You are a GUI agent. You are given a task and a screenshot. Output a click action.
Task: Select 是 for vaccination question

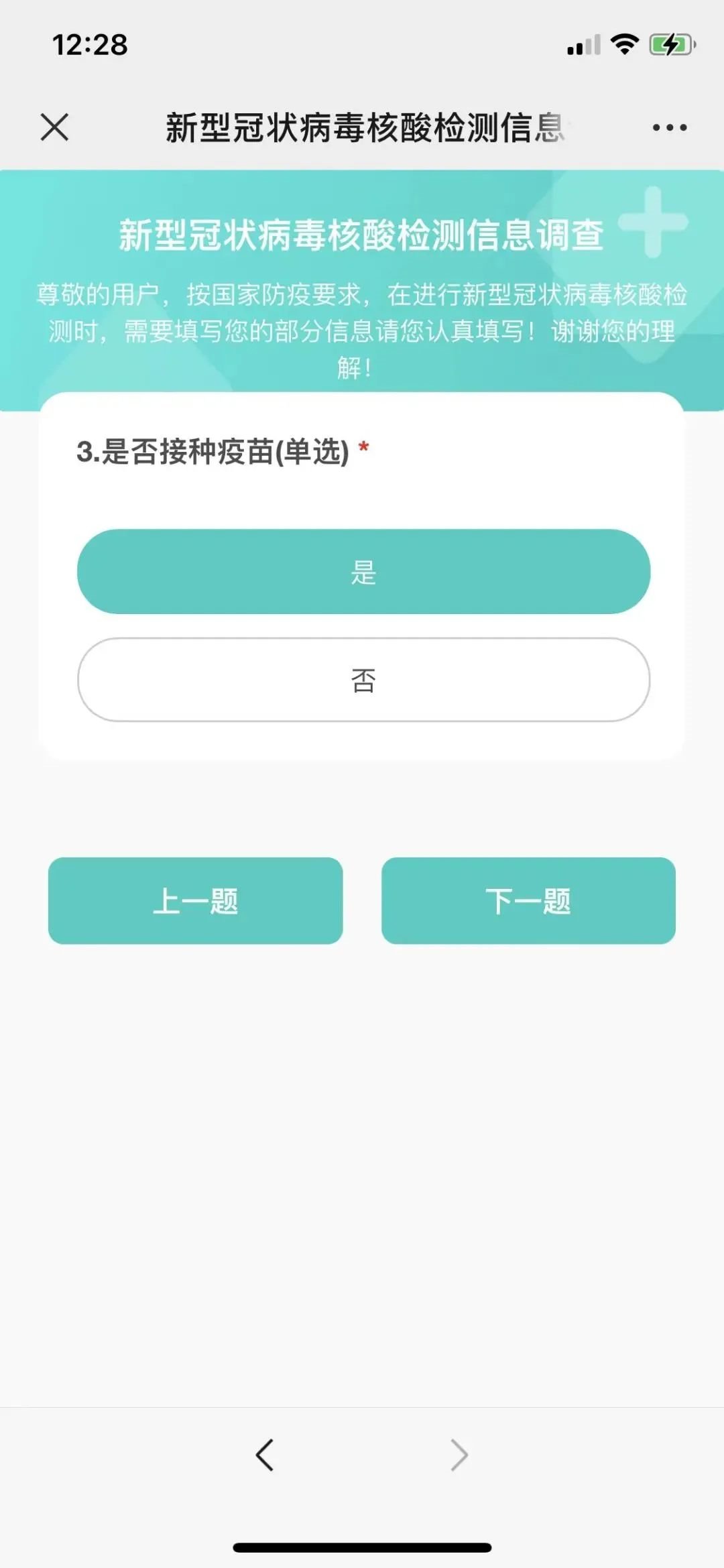[363, 572]
